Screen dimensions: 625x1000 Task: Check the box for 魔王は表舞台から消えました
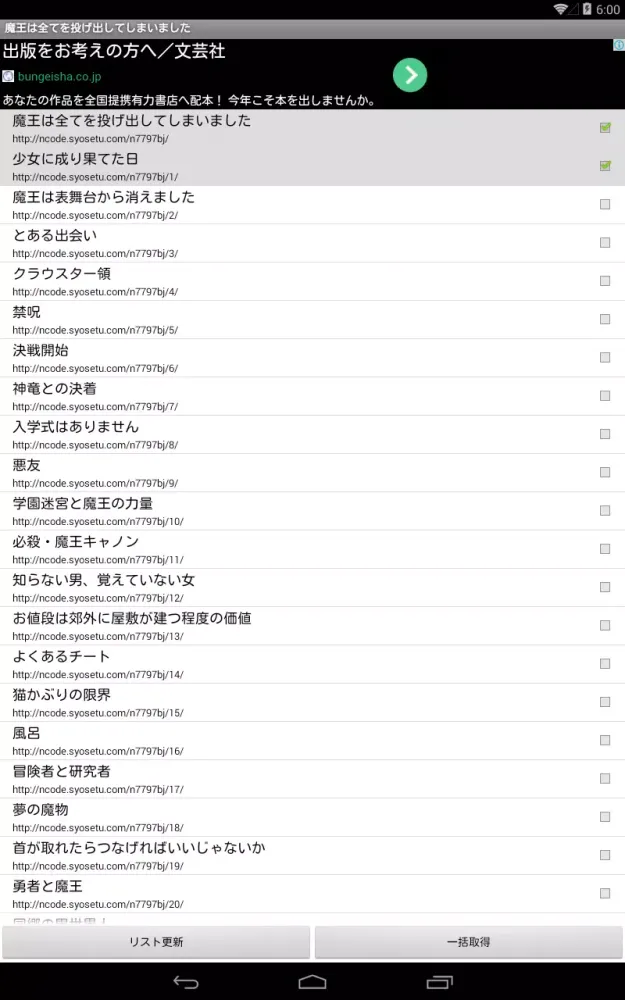coord(605,204)
